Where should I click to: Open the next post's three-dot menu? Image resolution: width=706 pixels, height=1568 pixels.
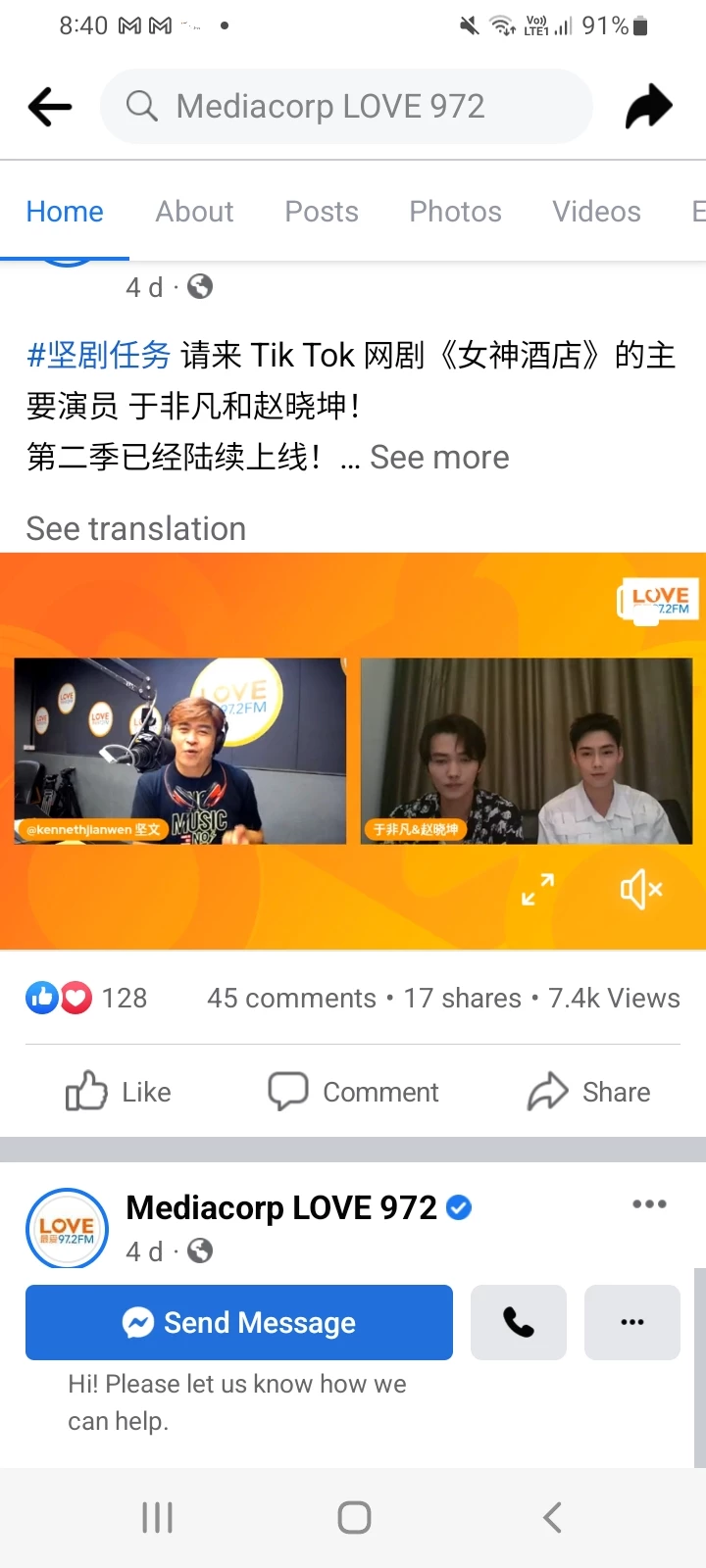pos(649,1204)
